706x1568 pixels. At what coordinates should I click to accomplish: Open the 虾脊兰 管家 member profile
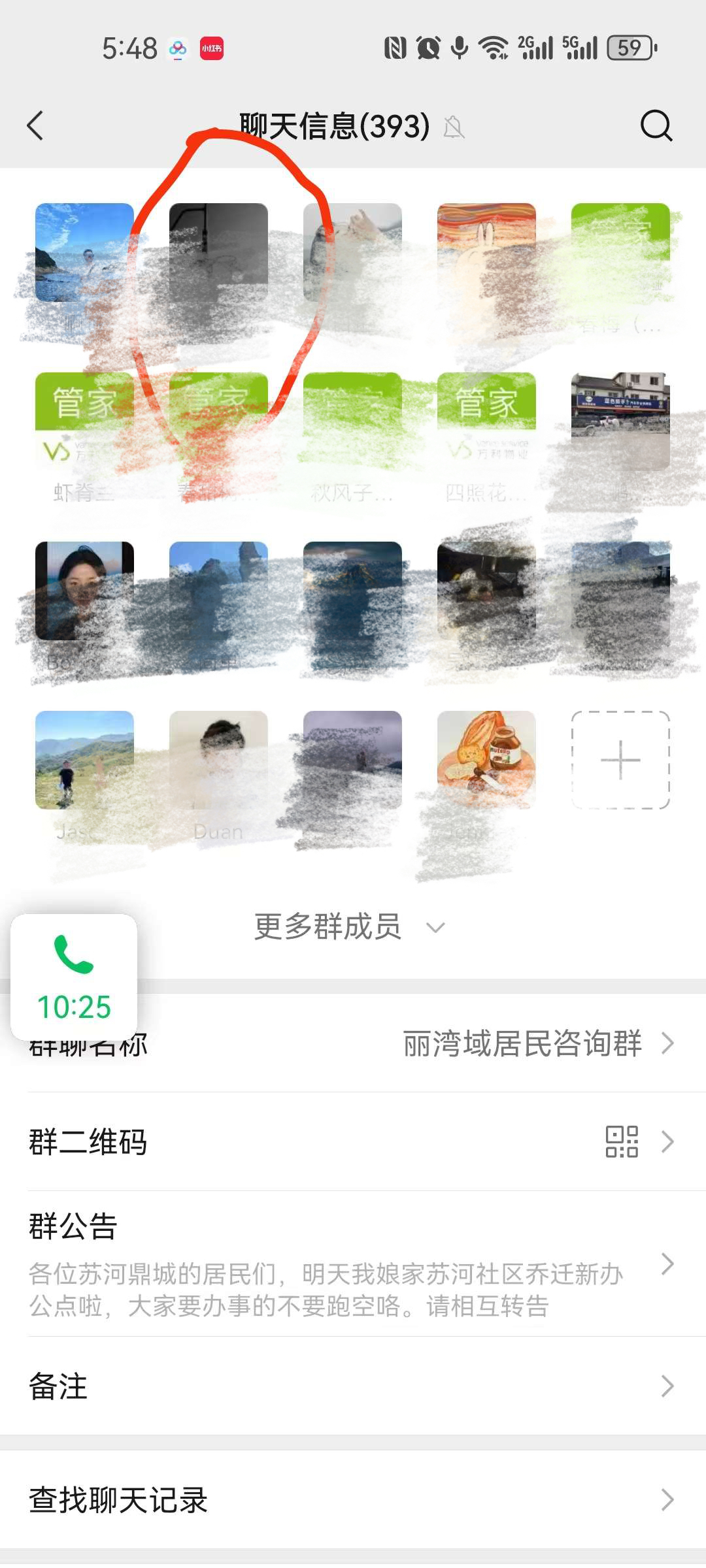click(x=84, y=421)
